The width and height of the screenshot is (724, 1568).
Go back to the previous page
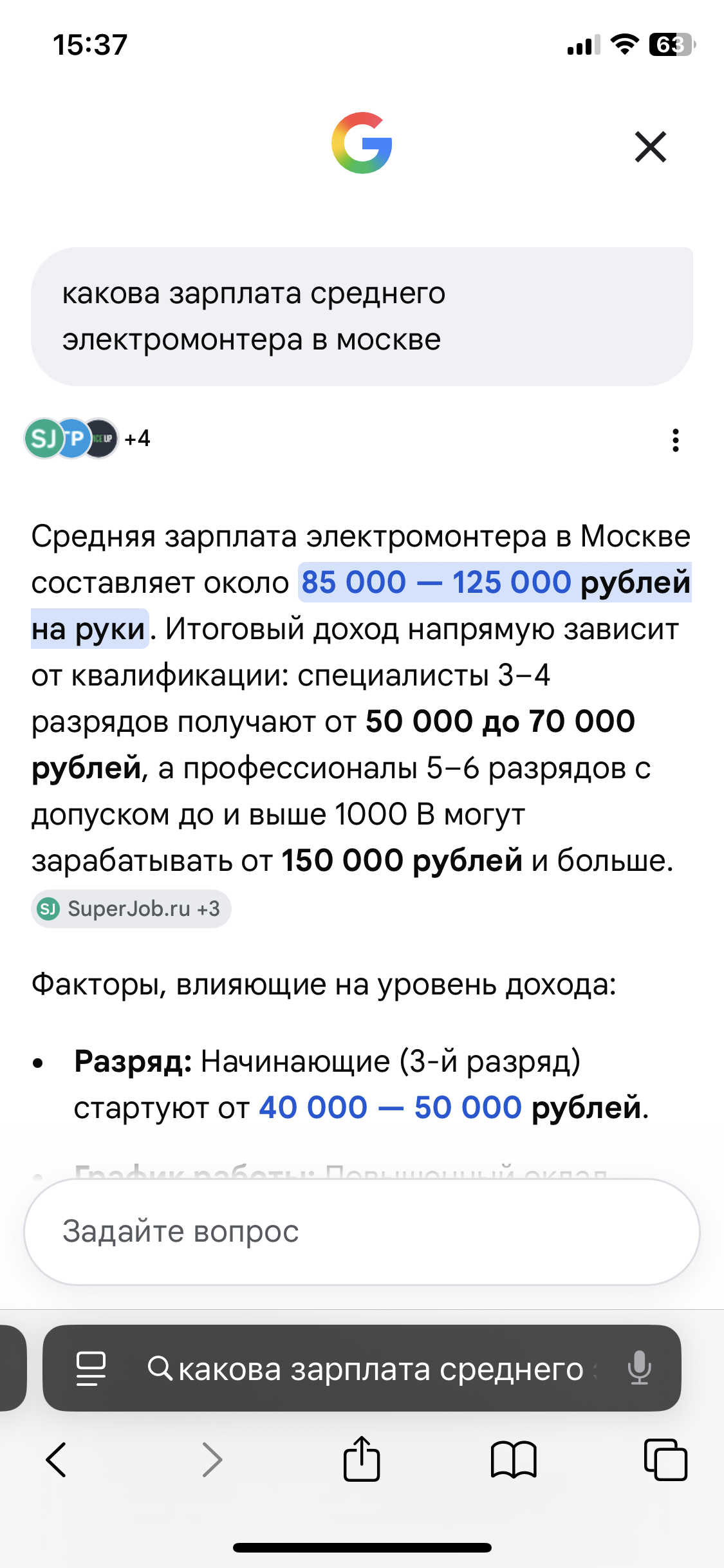tap(57, 1460)
